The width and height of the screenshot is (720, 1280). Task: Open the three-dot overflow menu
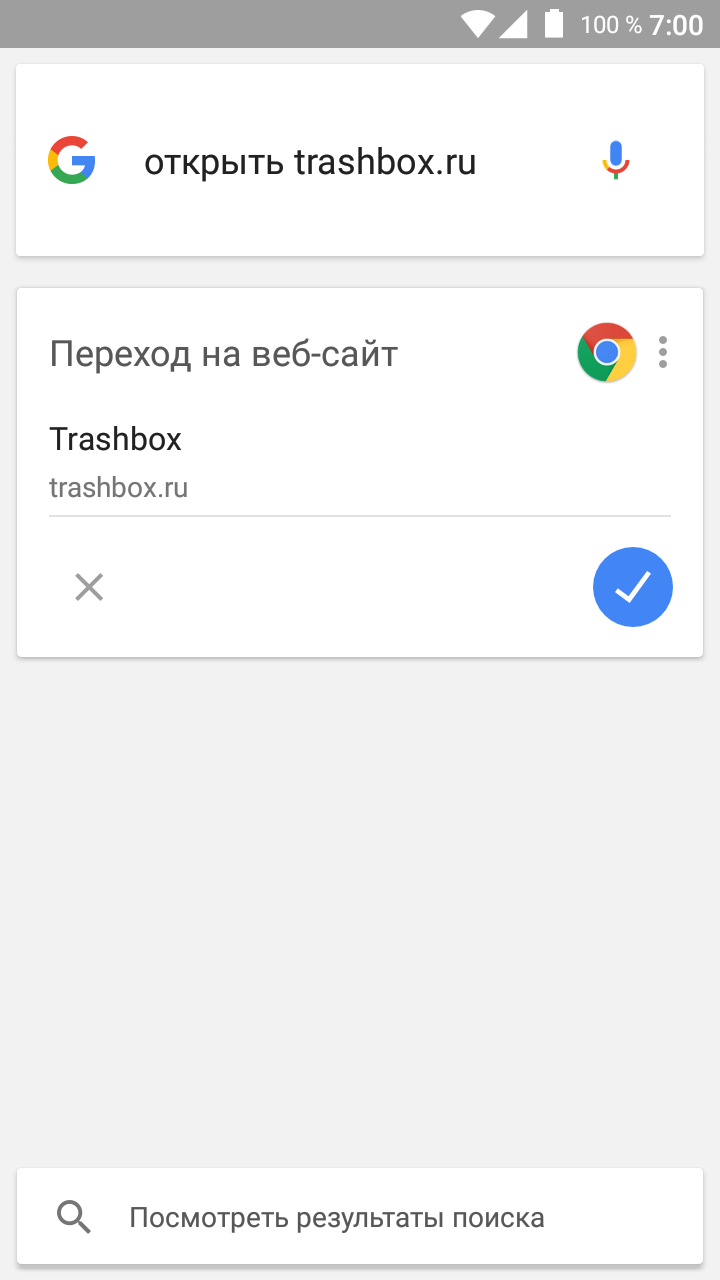pos(663,353)
